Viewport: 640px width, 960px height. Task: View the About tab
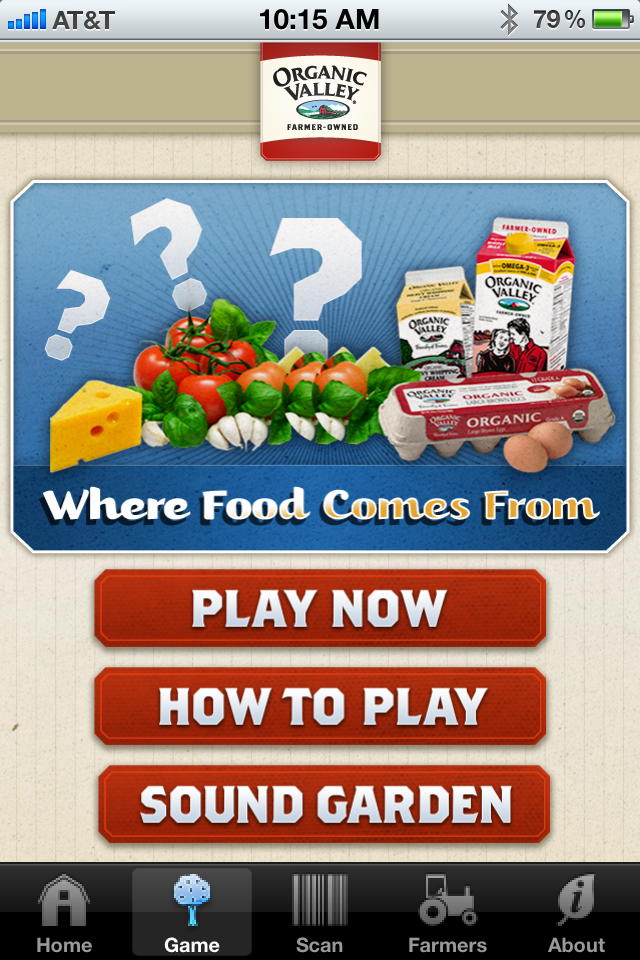[576, 912]
